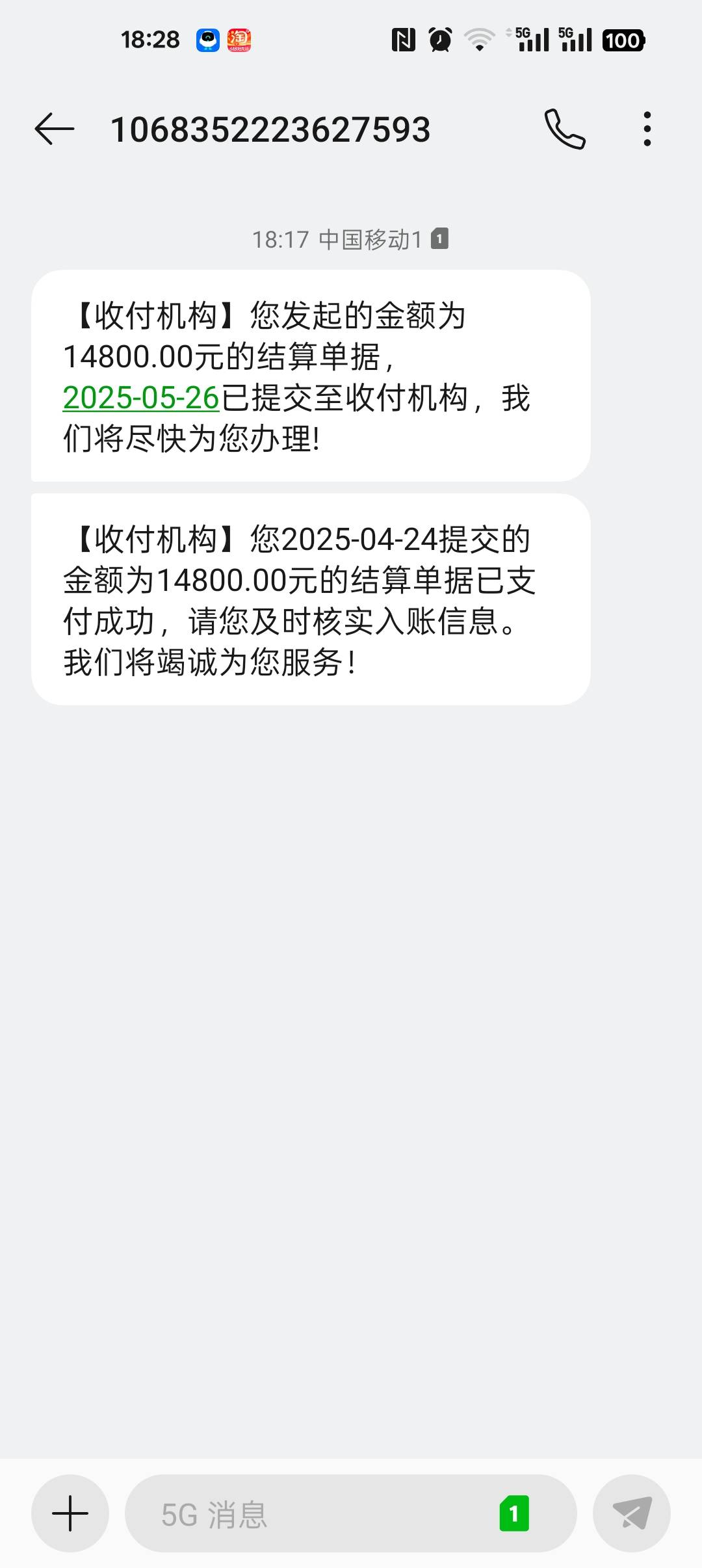Open the plus attachment button

(x=70, y=1513)
